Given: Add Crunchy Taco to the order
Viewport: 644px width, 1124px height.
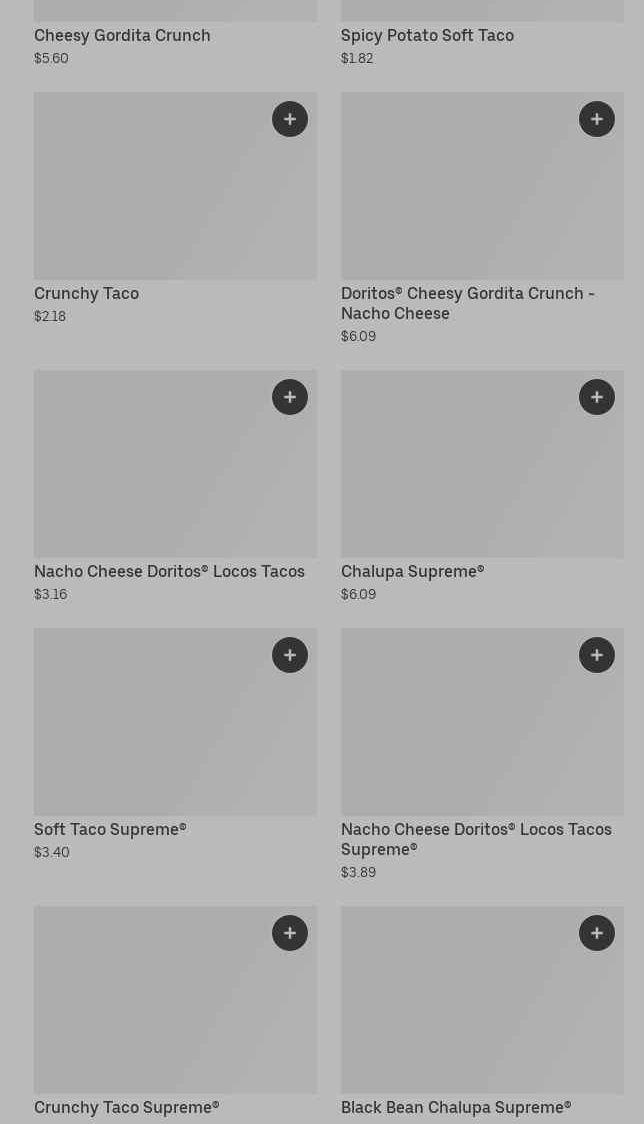Looking at the screenshot, I should point(290,119).
